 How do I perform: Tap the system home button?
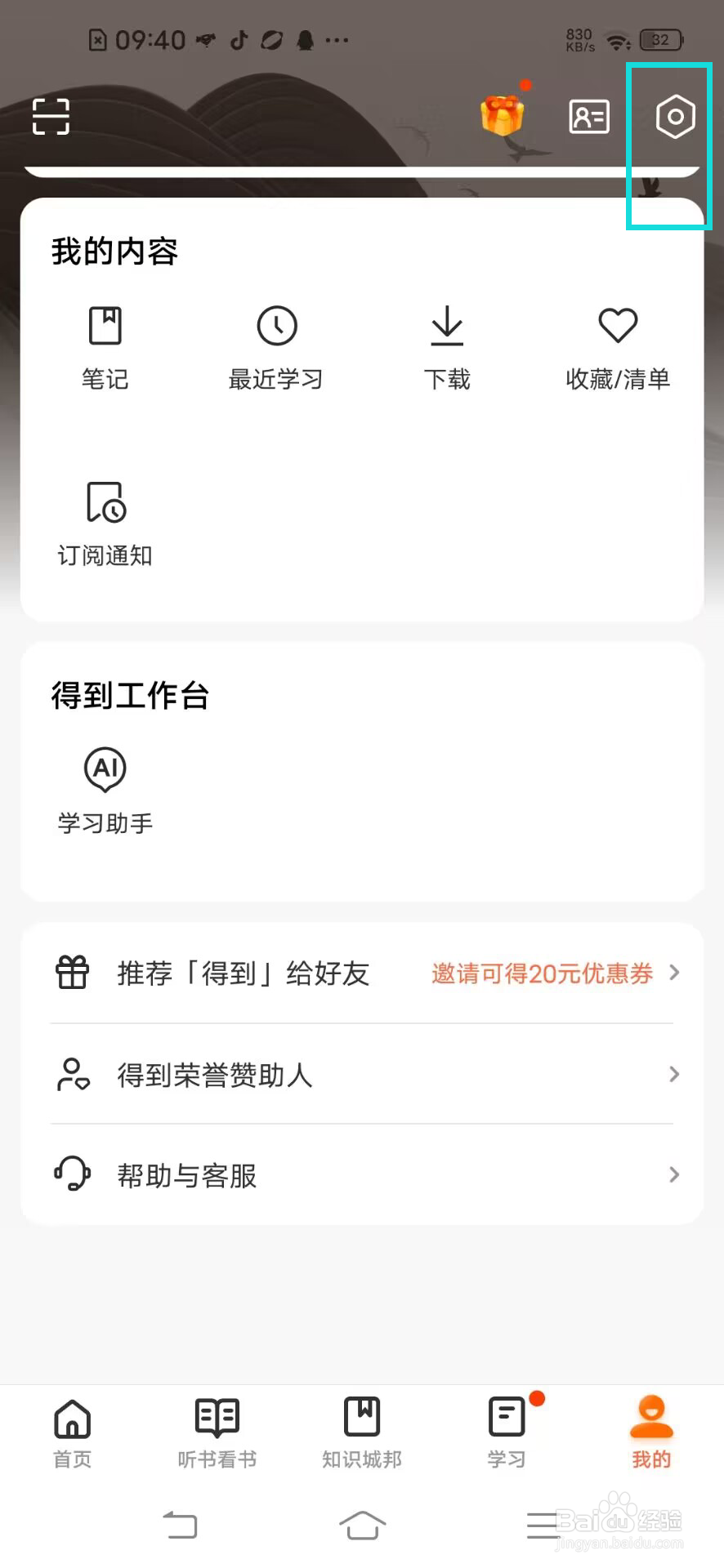click(362, 1525)
